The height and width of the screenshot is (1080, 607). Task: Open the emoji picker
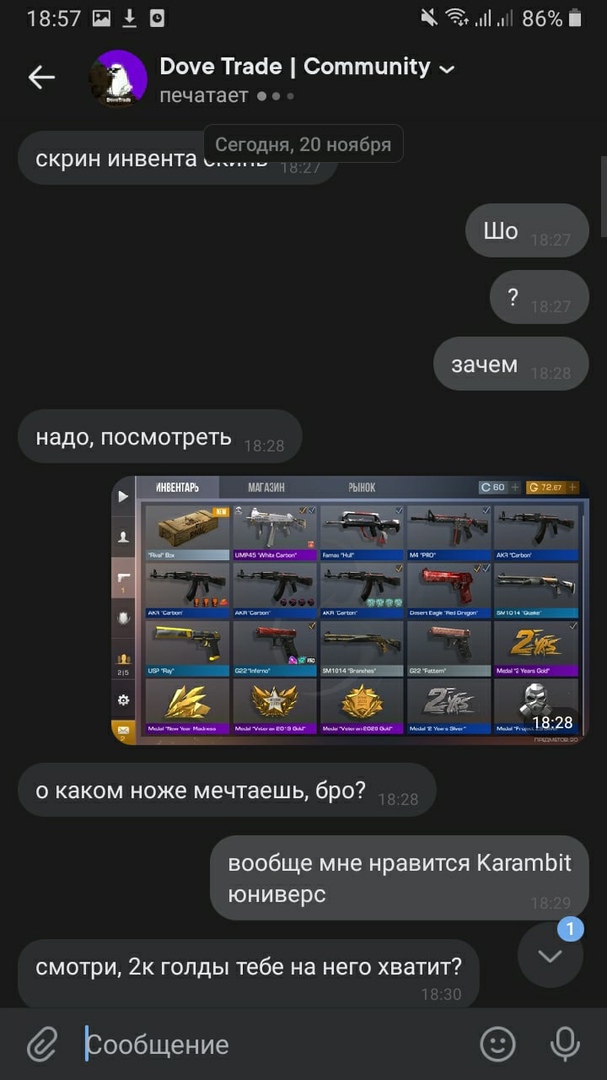pyautogui.click(x=497, y=1045)
